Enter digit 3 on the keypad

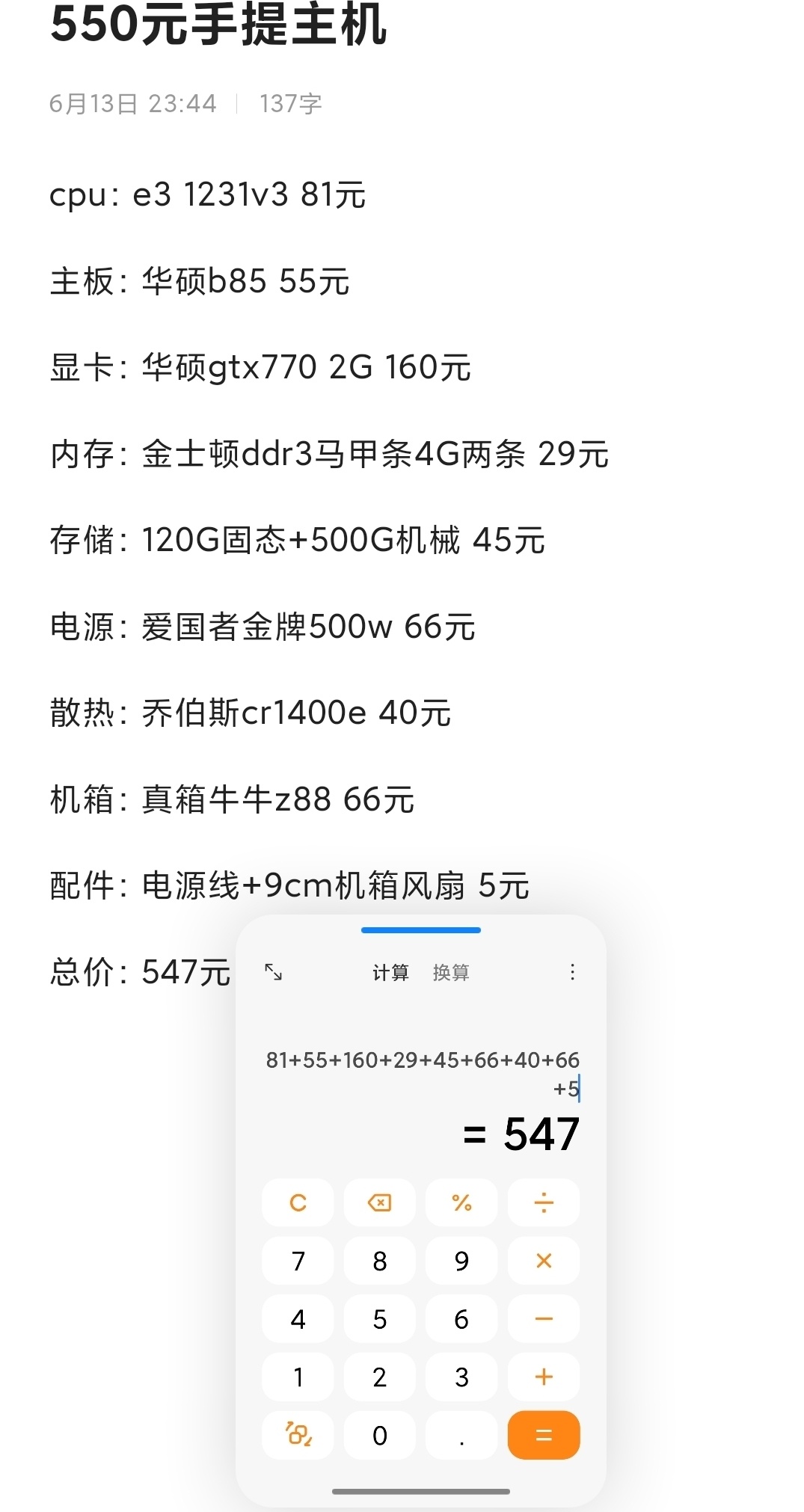click(x=461, y=1377)
